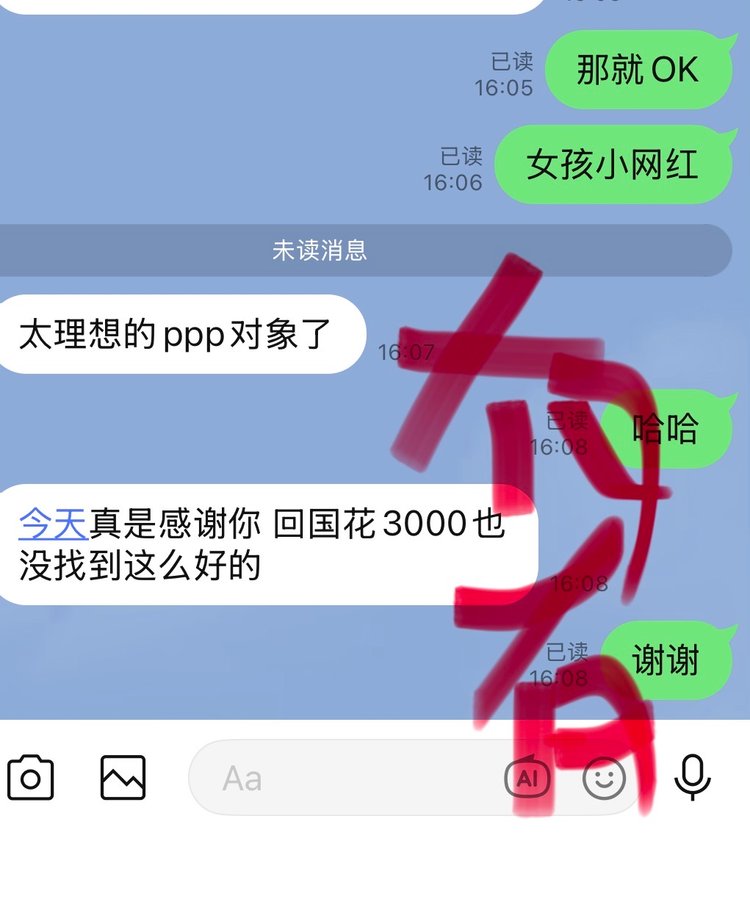The height and width of the screenshot is (907, 750).
Task: Open the photo gallery picker
Action: pyautogui.click(x=123, y=777)
